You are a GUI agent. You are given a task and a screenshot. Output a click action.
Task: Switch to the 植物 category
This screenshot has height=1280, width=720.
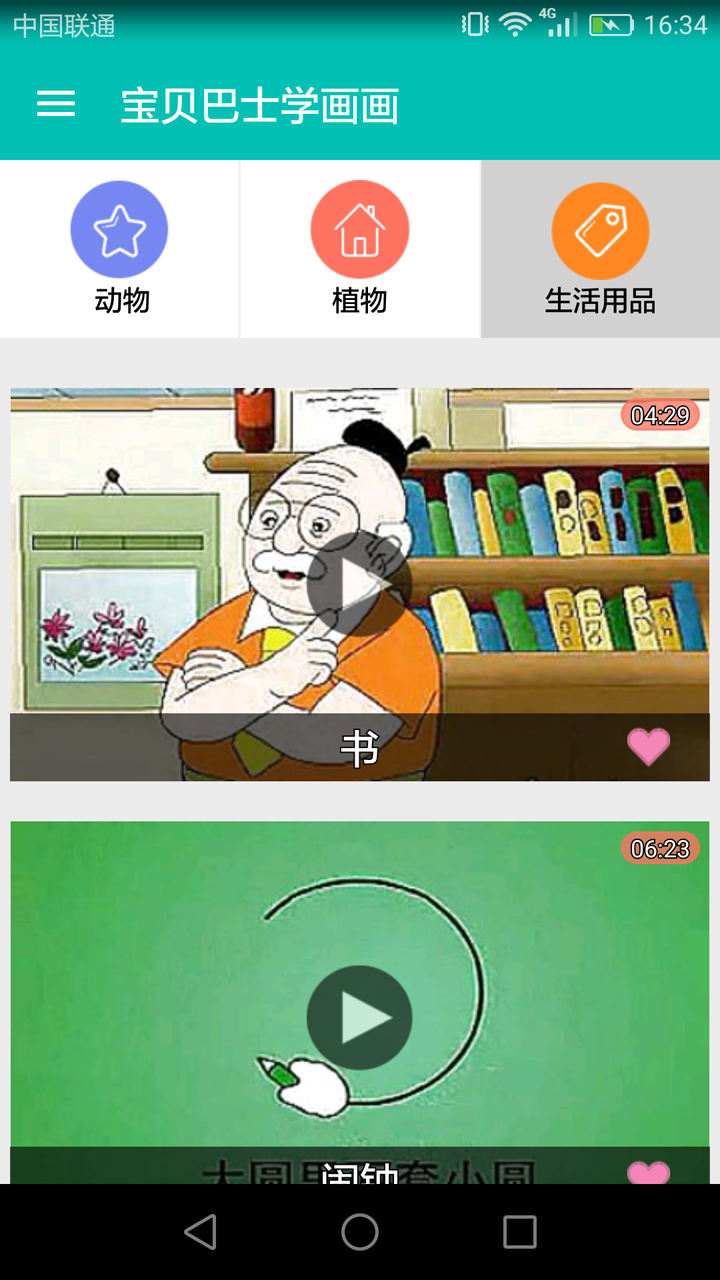tap(360, 248)
